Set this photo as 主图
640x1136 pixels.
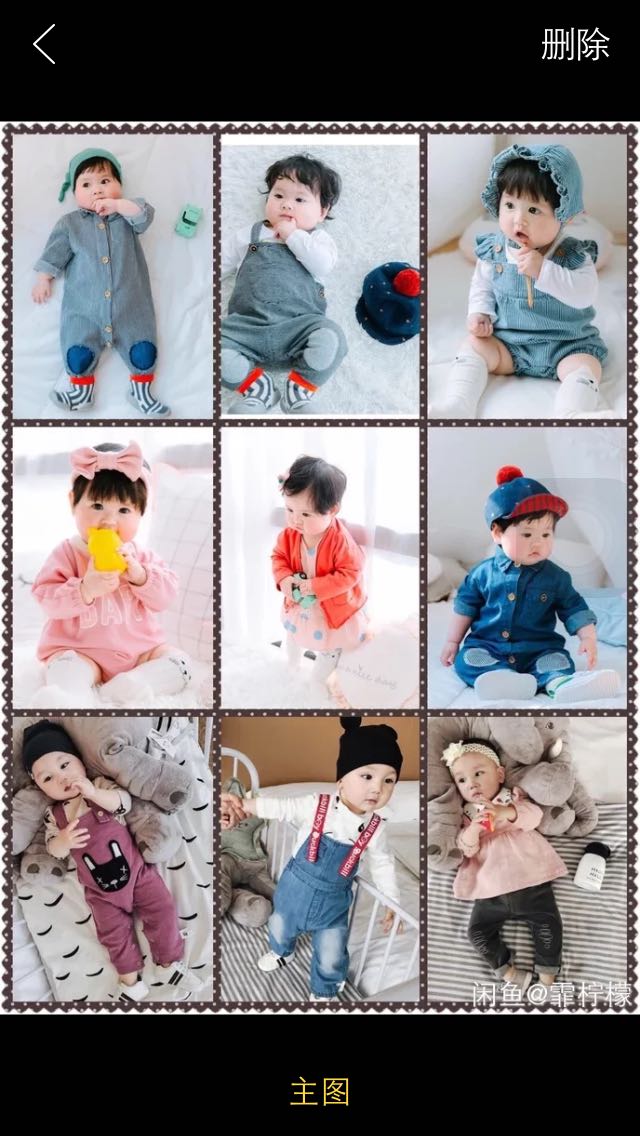pos(320,1091)
